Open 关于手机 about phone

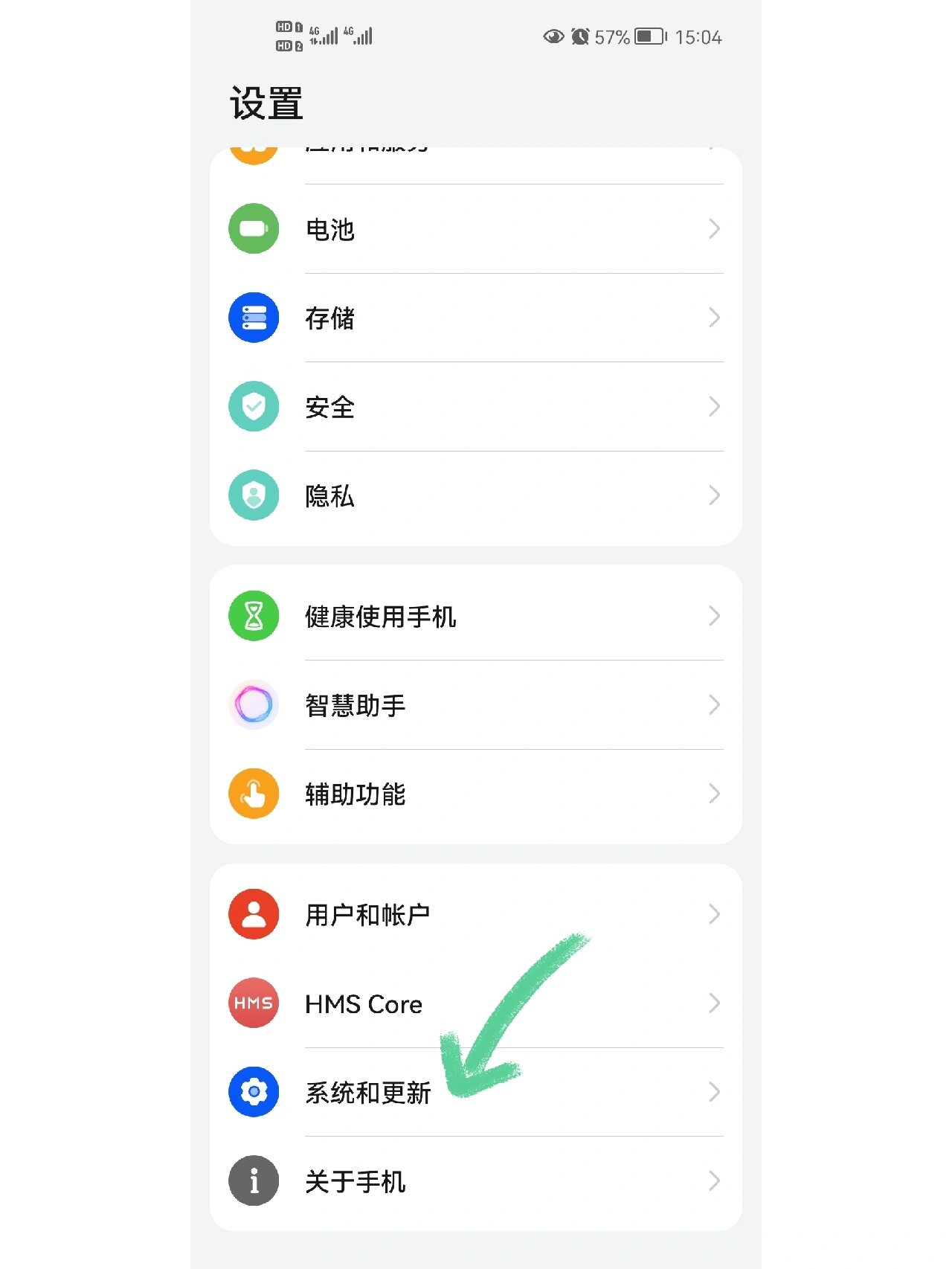[476, 1181]
